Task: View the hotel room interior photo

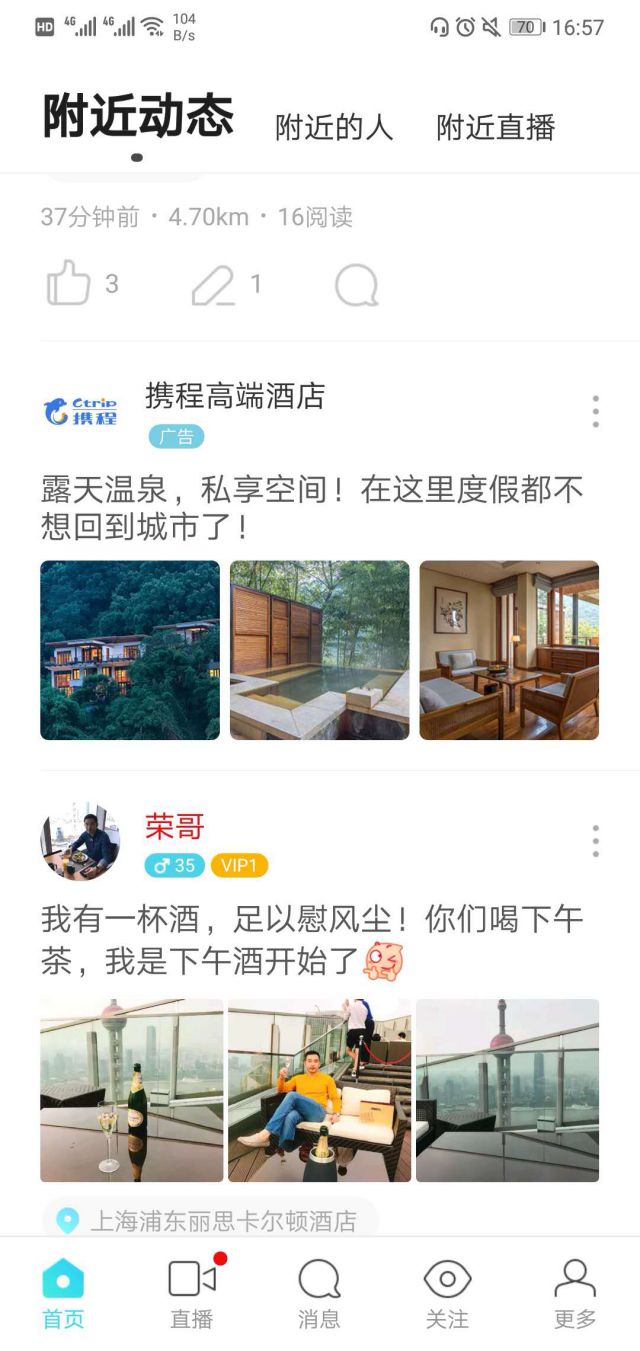Action: point(509,650)
